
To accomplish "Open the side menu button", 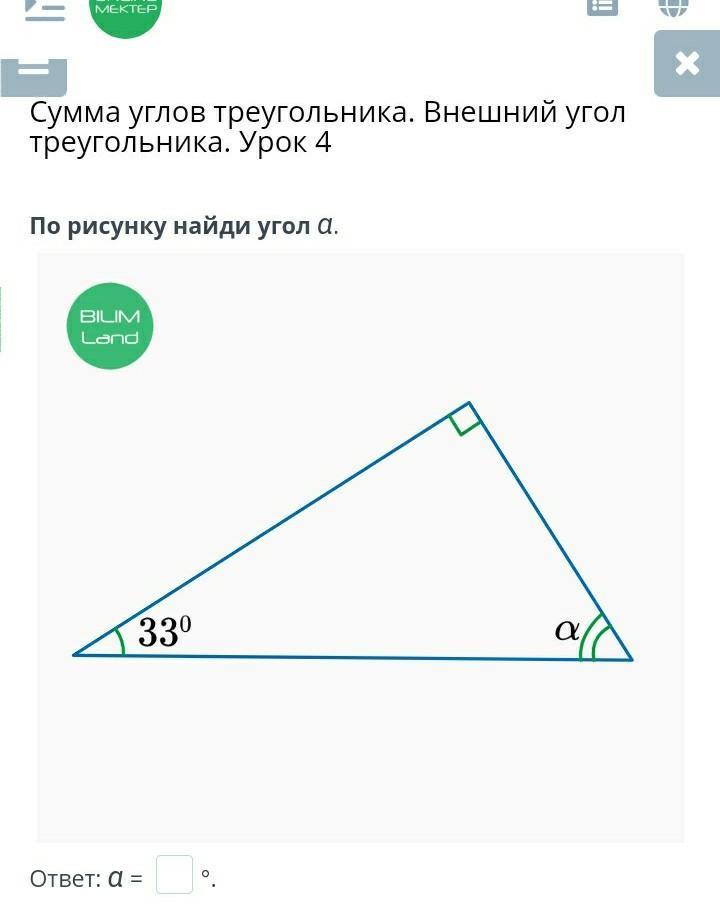I will (x=45, y=10).
